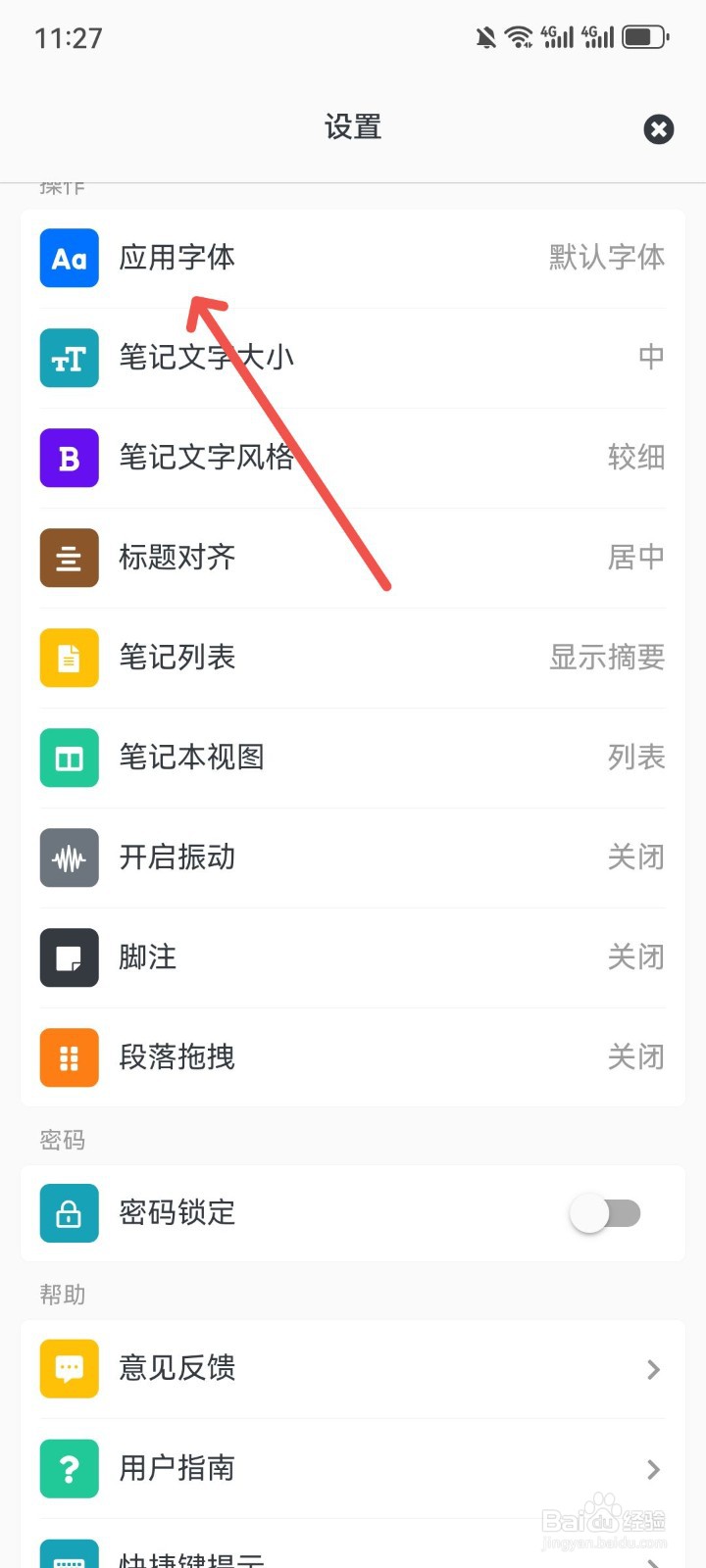
Task: Click the orange 段落拖拽 grid icon
Action: [69, 1057]
